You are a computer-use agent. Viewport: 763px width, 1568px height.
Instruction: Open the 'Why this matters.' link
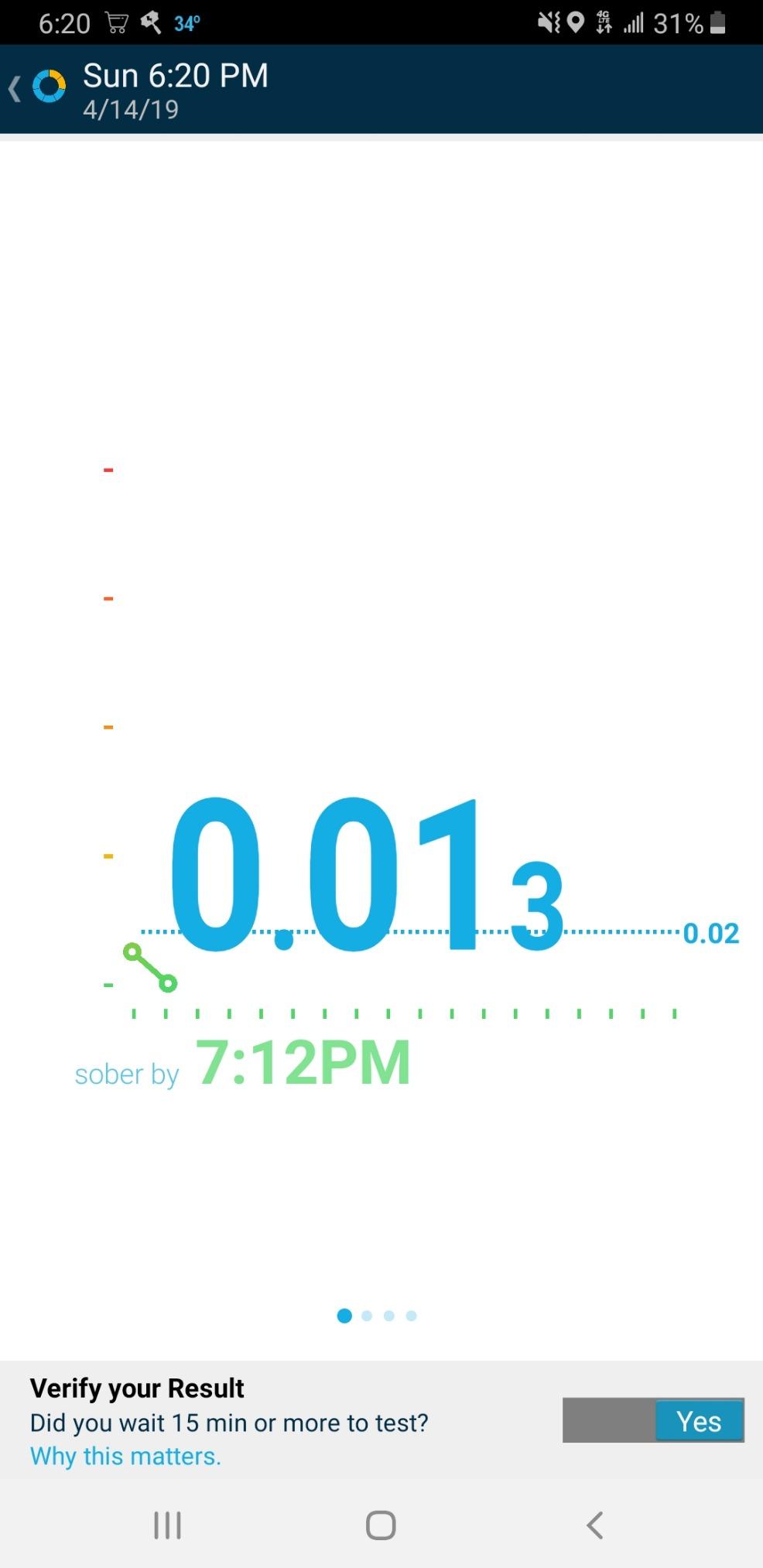(125, 1456)
